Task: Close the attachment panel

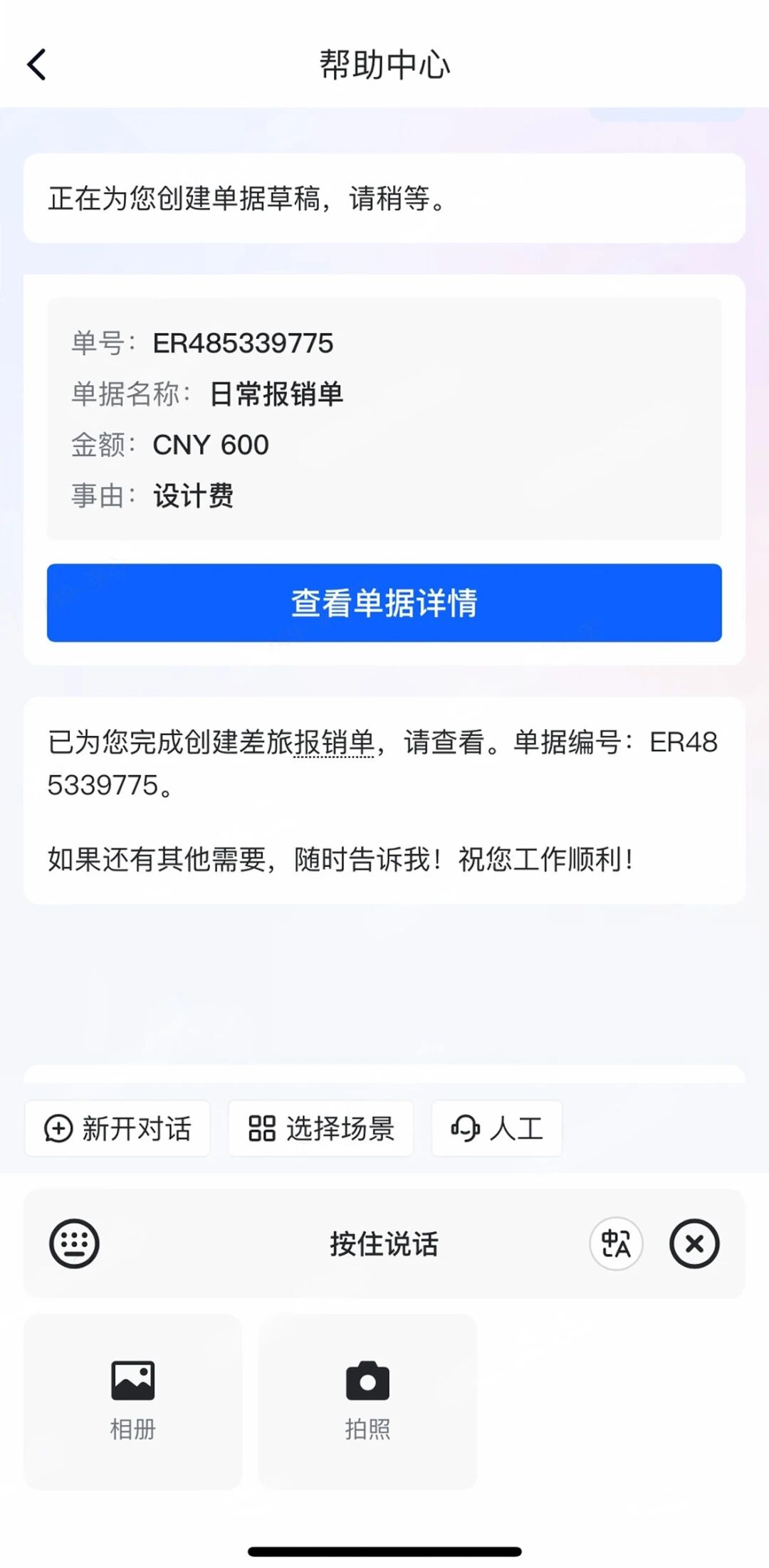Action: click(x=694, y=1243)
